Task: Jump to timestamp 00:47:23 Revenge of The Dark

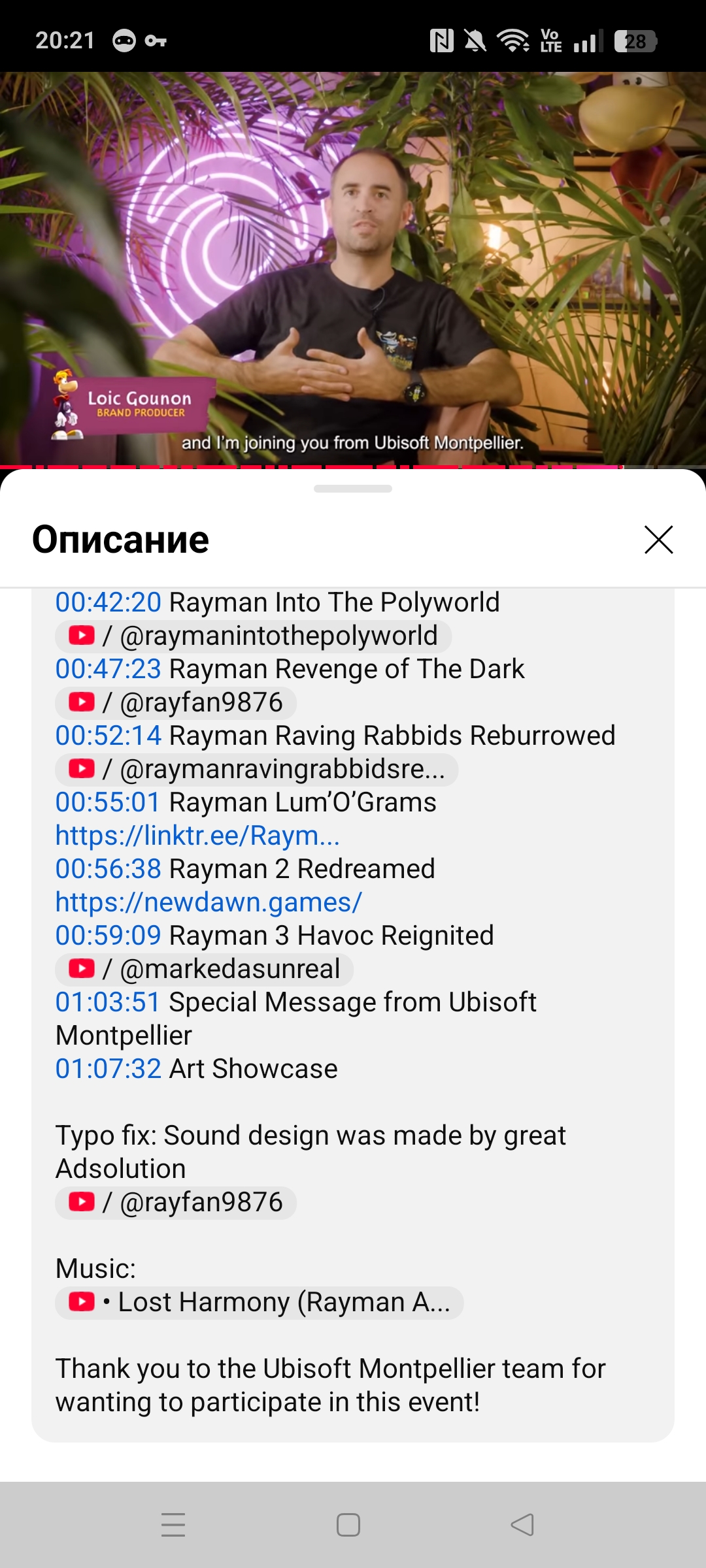Action: click(x=108, y=669)
